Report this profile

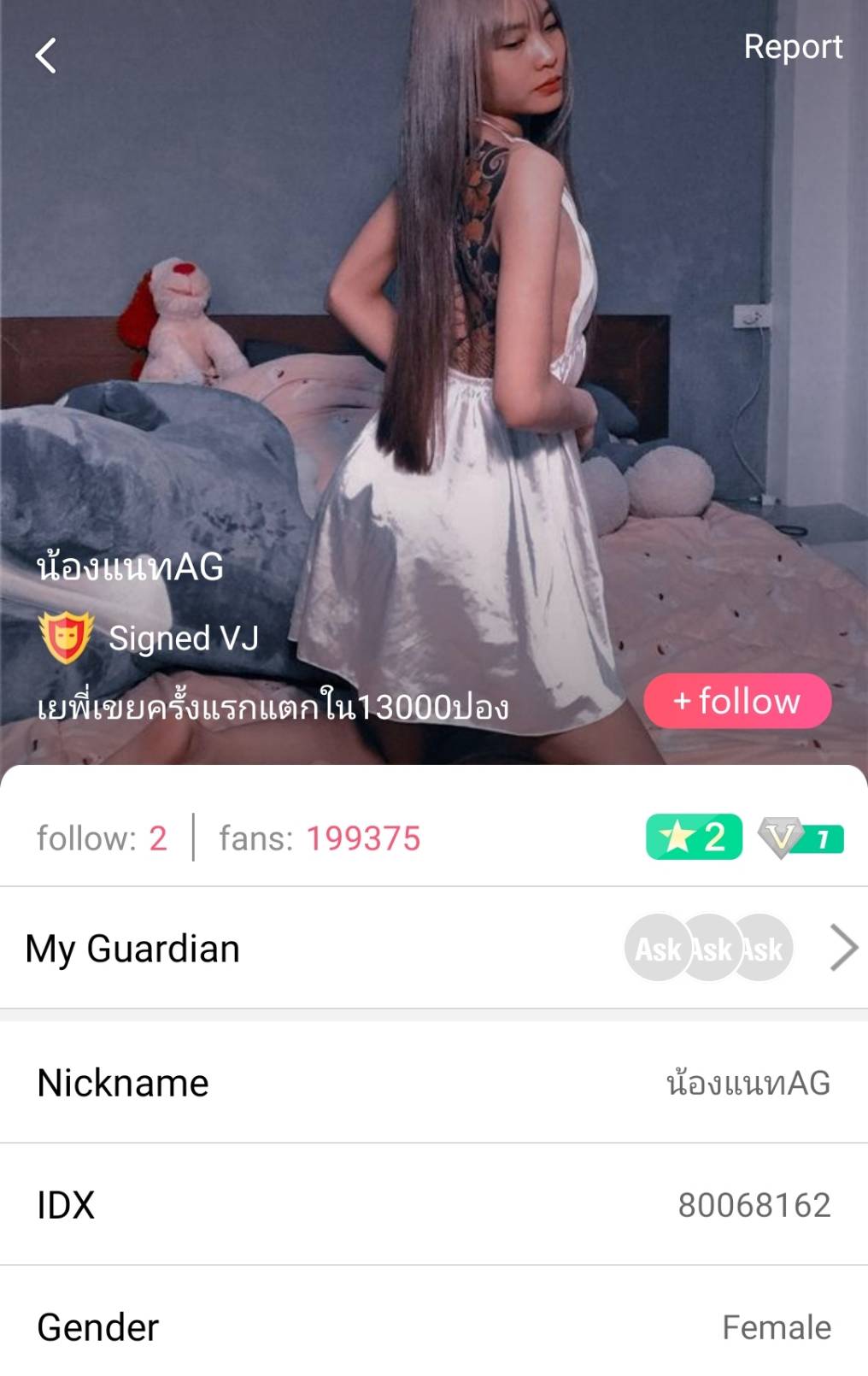792,47
